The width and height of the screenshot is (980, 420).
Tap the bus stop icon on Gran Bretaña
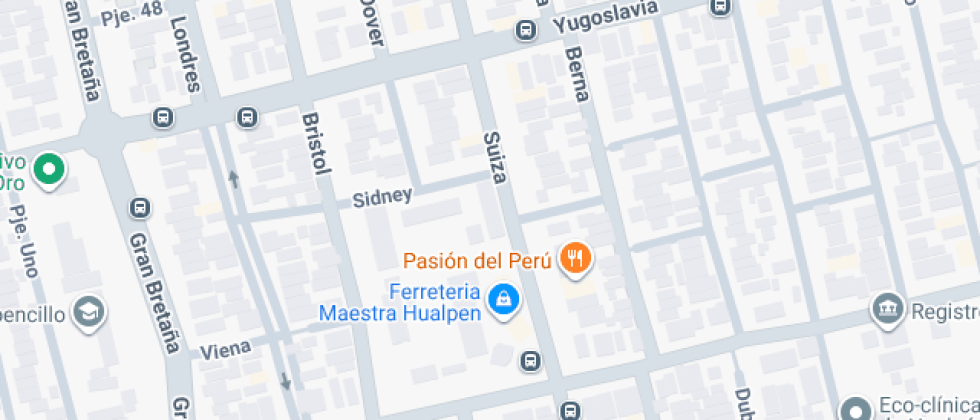click(140, 208)
